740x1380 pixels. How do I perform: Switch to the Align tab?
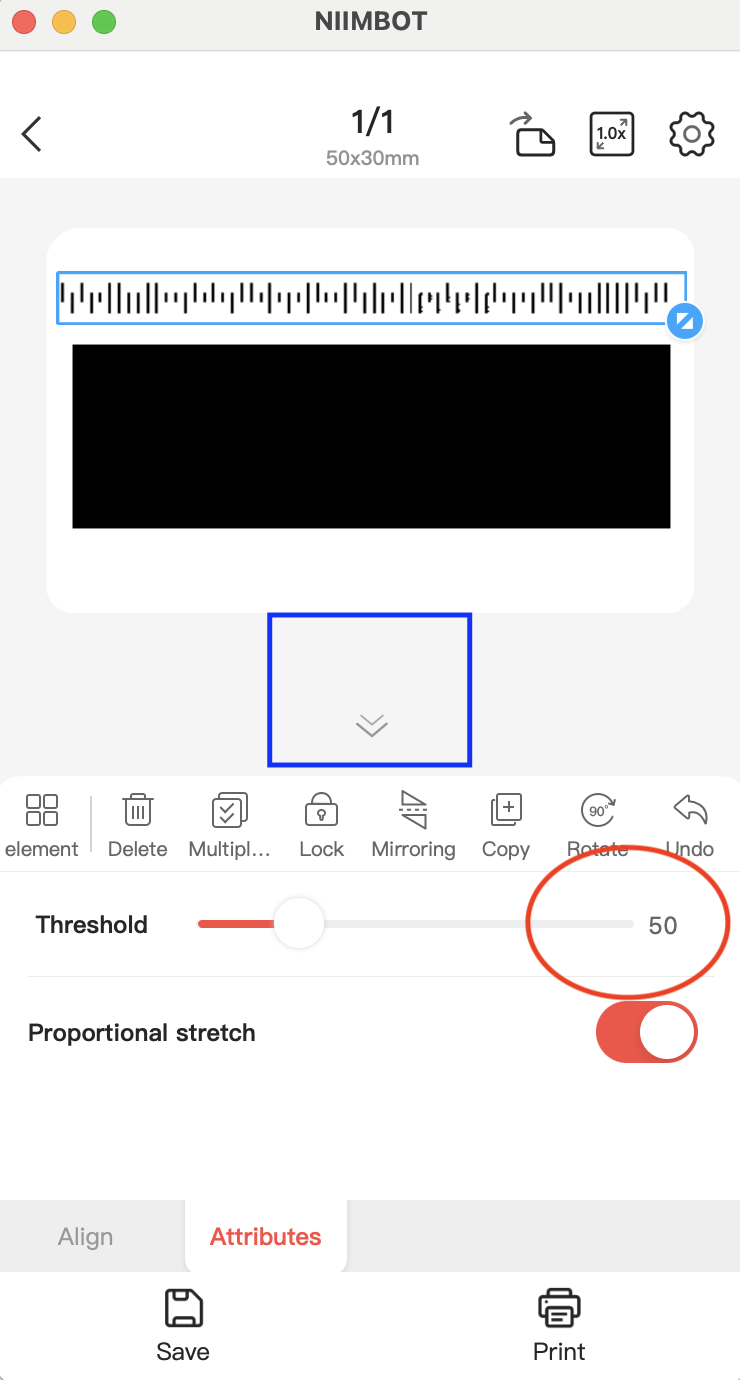tap(86, 1237)
